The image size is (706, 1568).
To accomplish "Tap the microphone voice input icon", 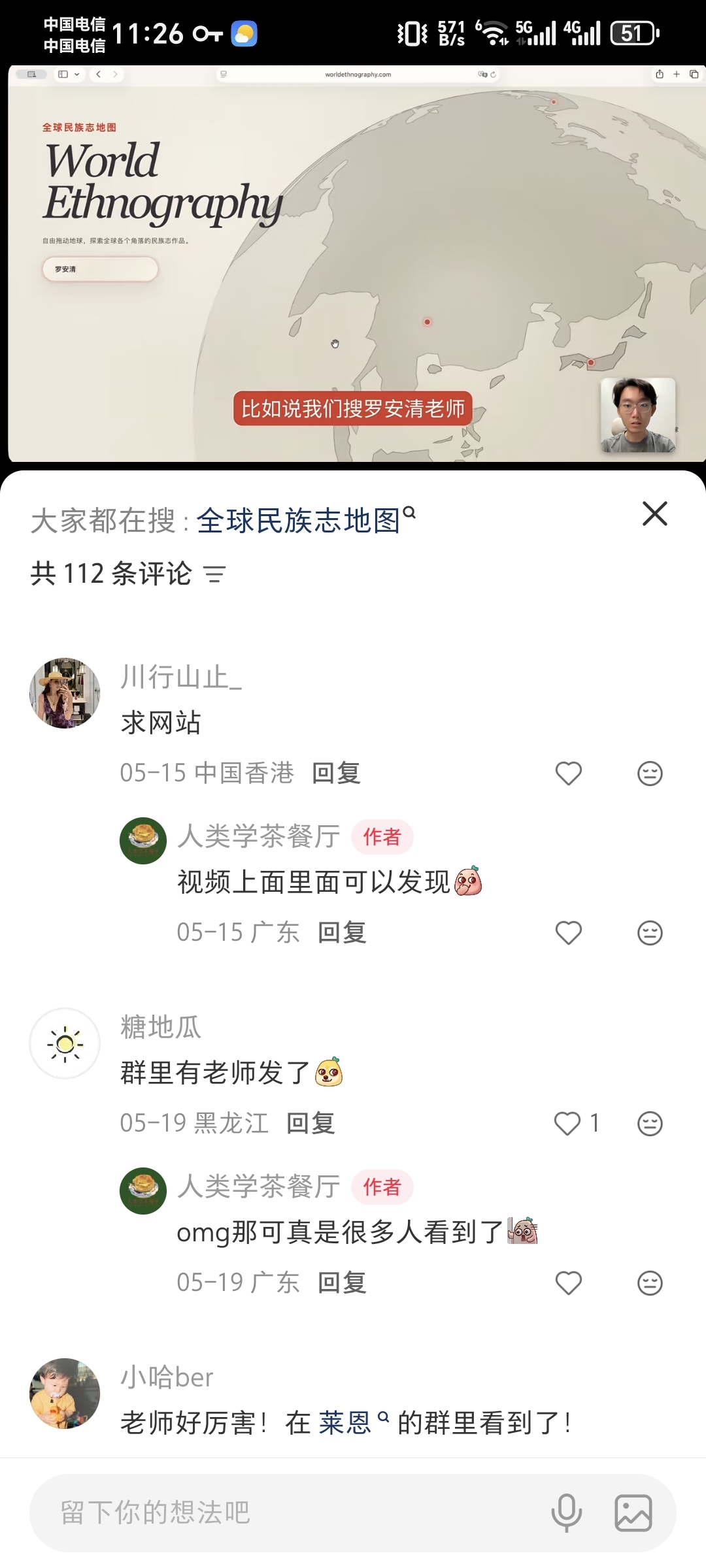I will pyautogui.click(x=567, y=1513).
